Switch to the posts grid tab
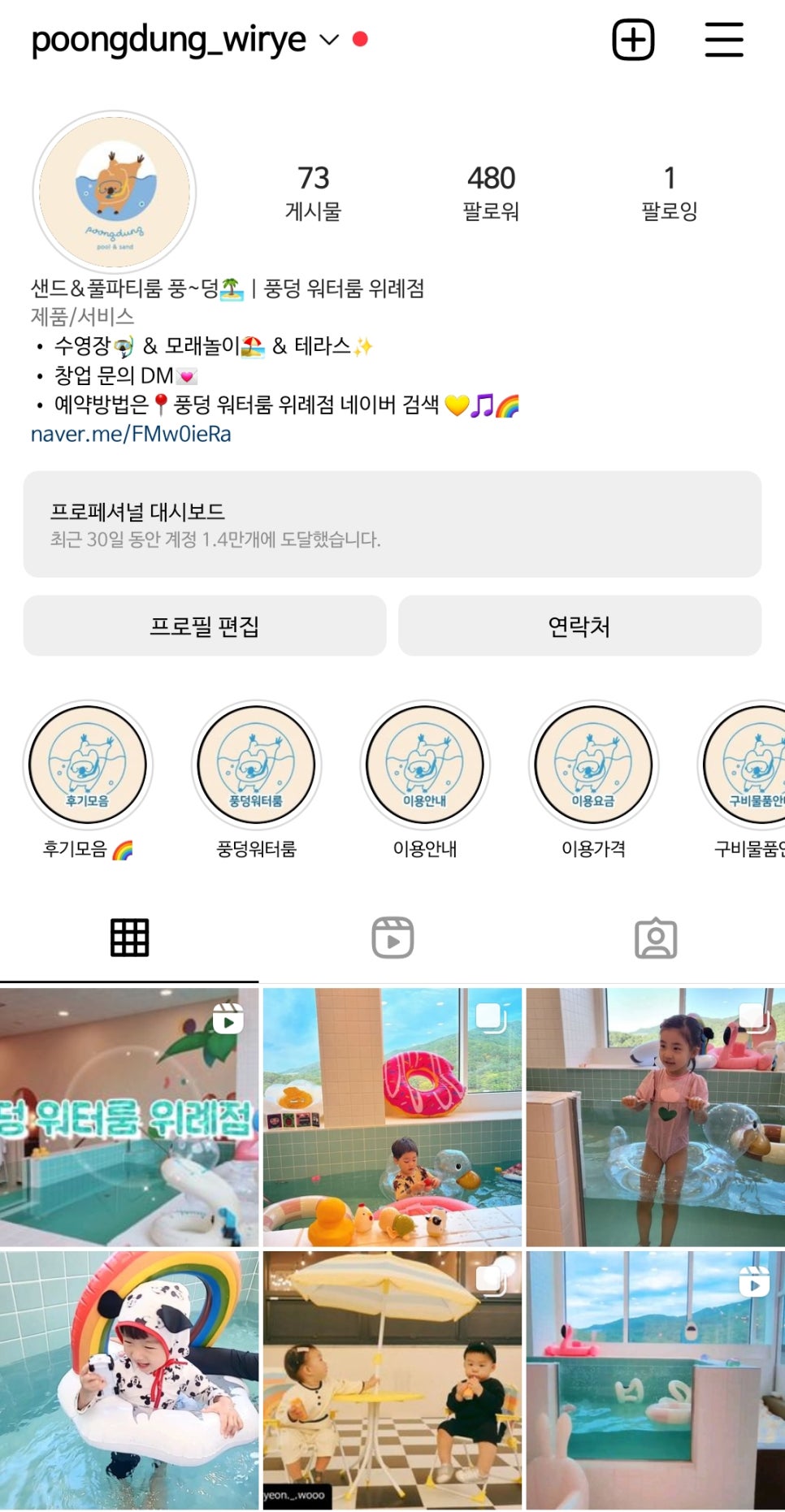 tap(129, 938)
